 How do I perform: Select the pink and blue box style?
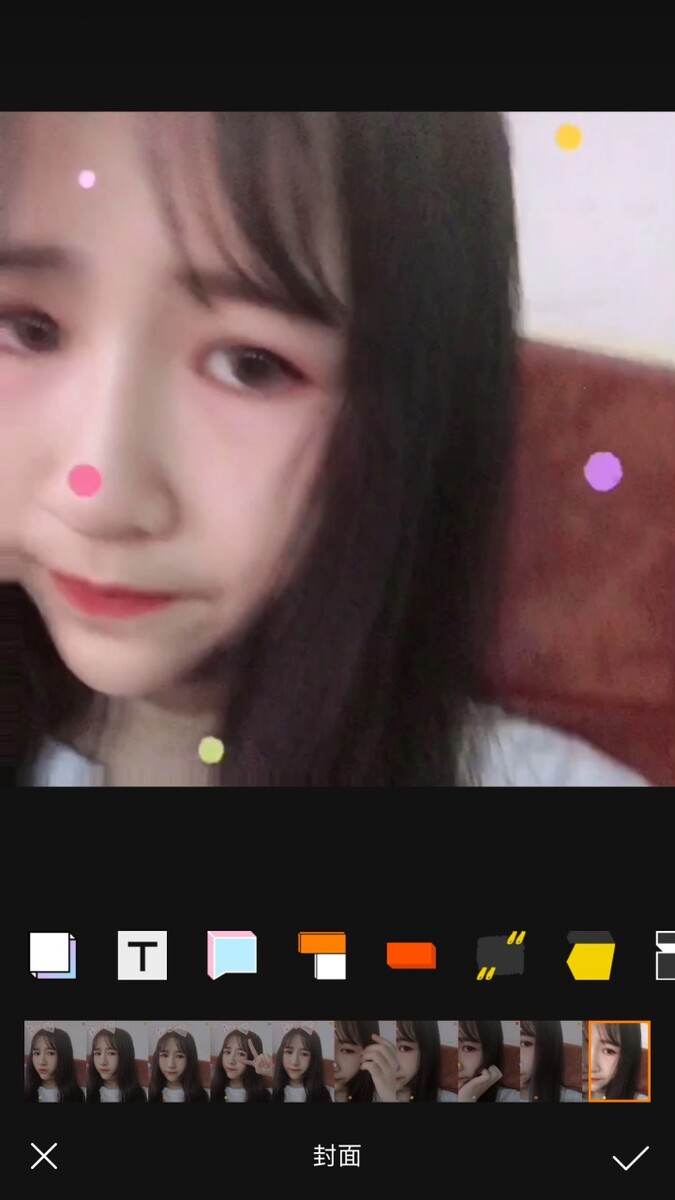click(x=232, y=955)
